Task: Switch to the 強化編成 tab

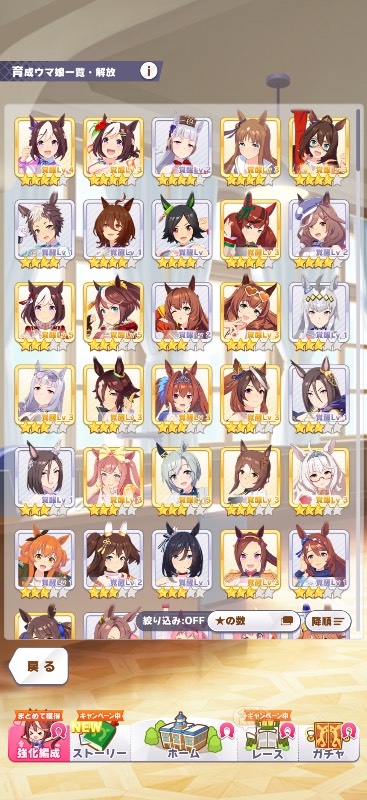Action: pos(38,738)
